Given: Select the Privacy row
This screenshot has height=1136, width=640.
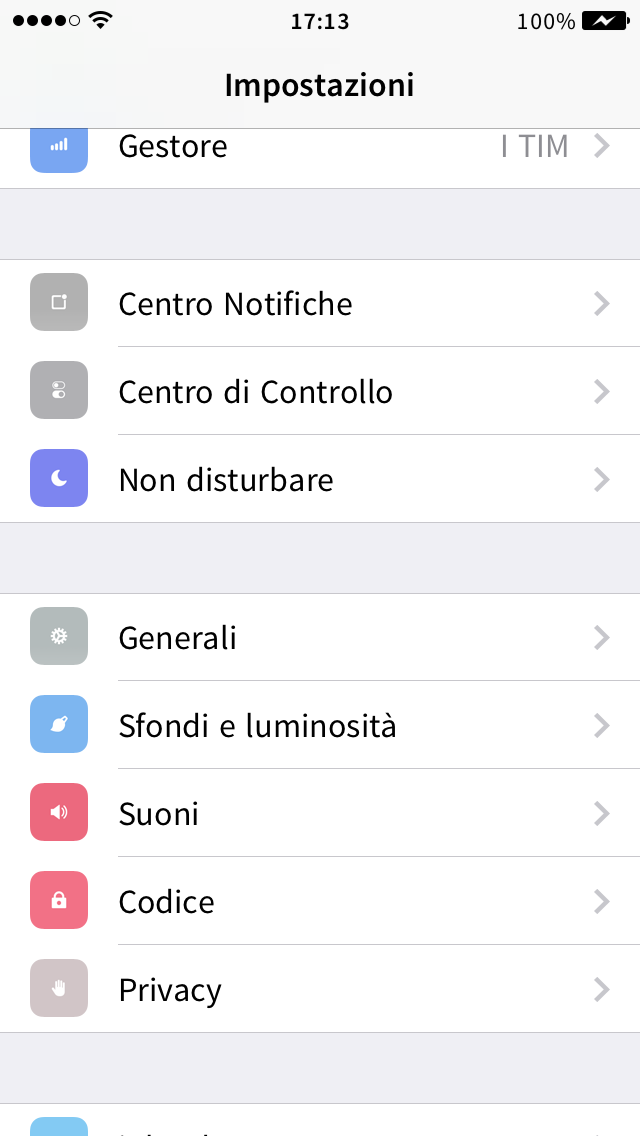Looking at the screenshot, I should (320, 990).
